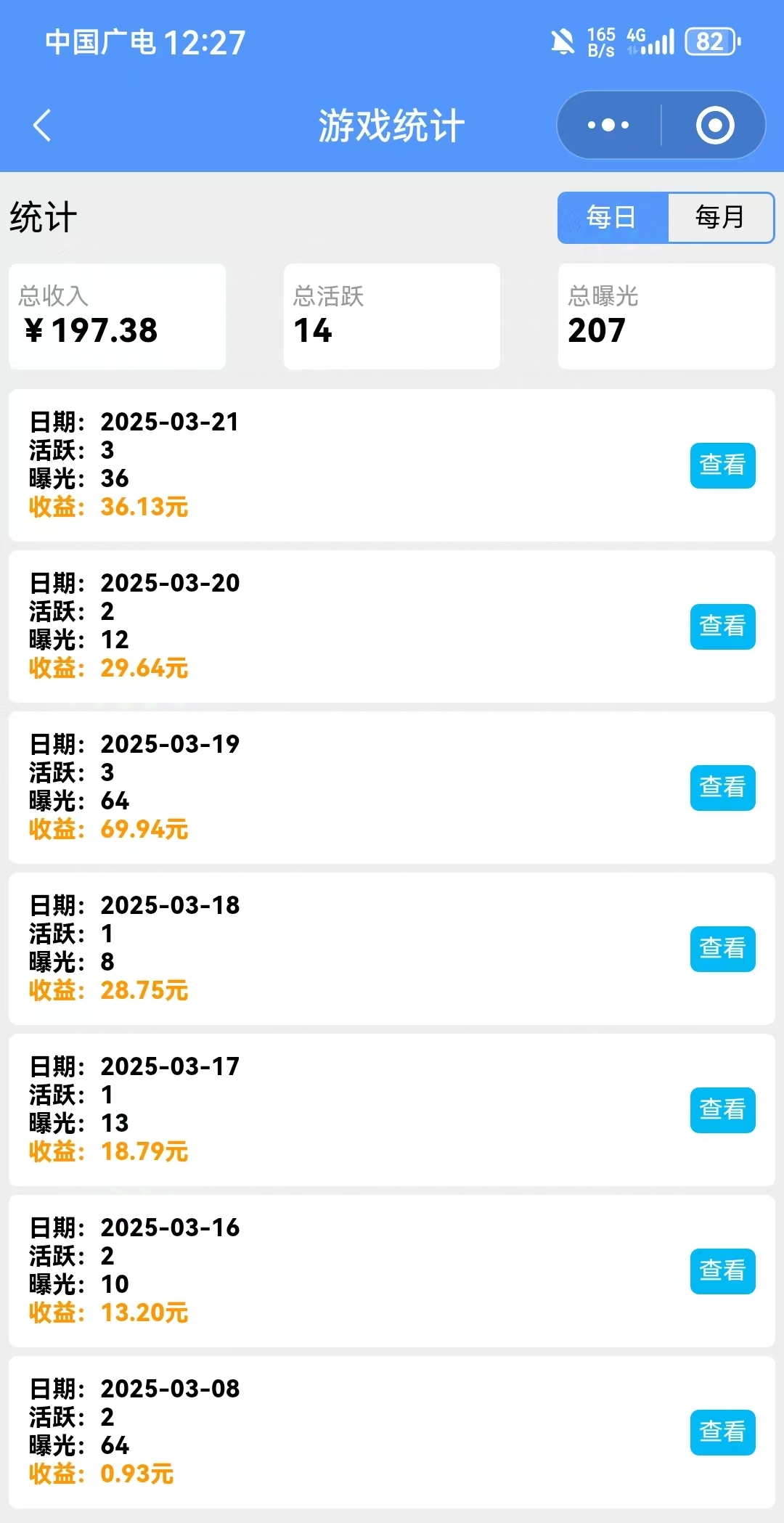Check the 2025-03-18 record with 查看
Screen dimensions: 784x1523
722,949
